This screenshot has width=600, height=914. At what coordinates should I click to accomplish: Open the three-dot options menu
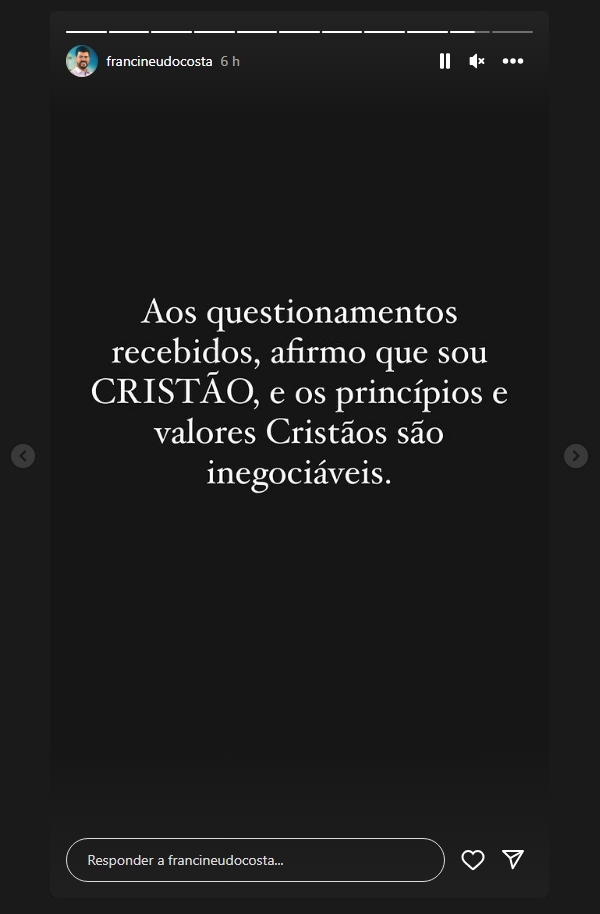[x=513, y=61]
